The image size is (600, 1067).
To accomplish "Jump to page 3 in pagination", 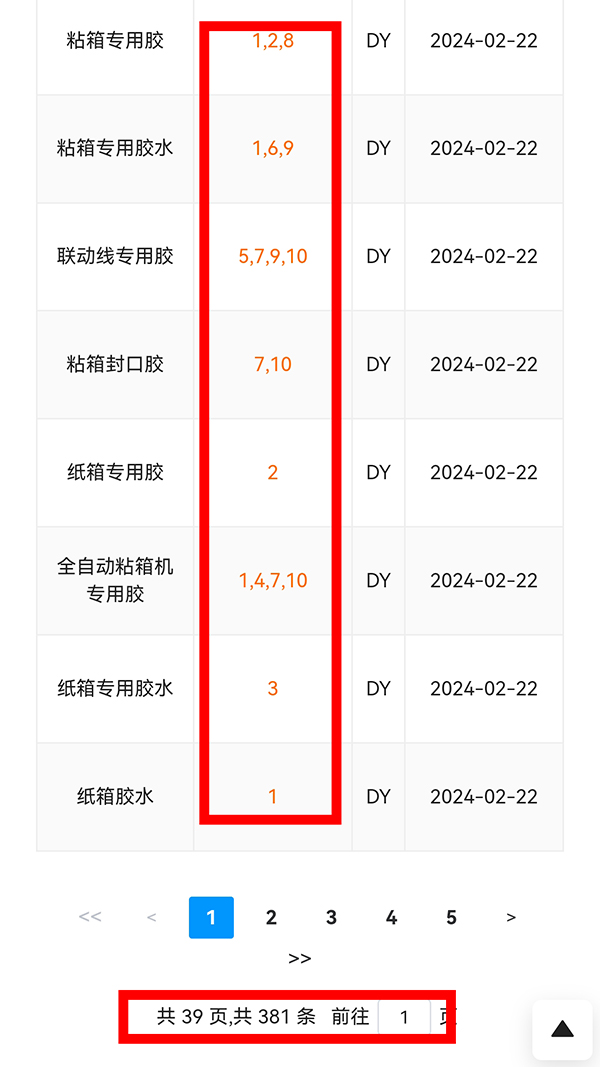I will (331, 917).
